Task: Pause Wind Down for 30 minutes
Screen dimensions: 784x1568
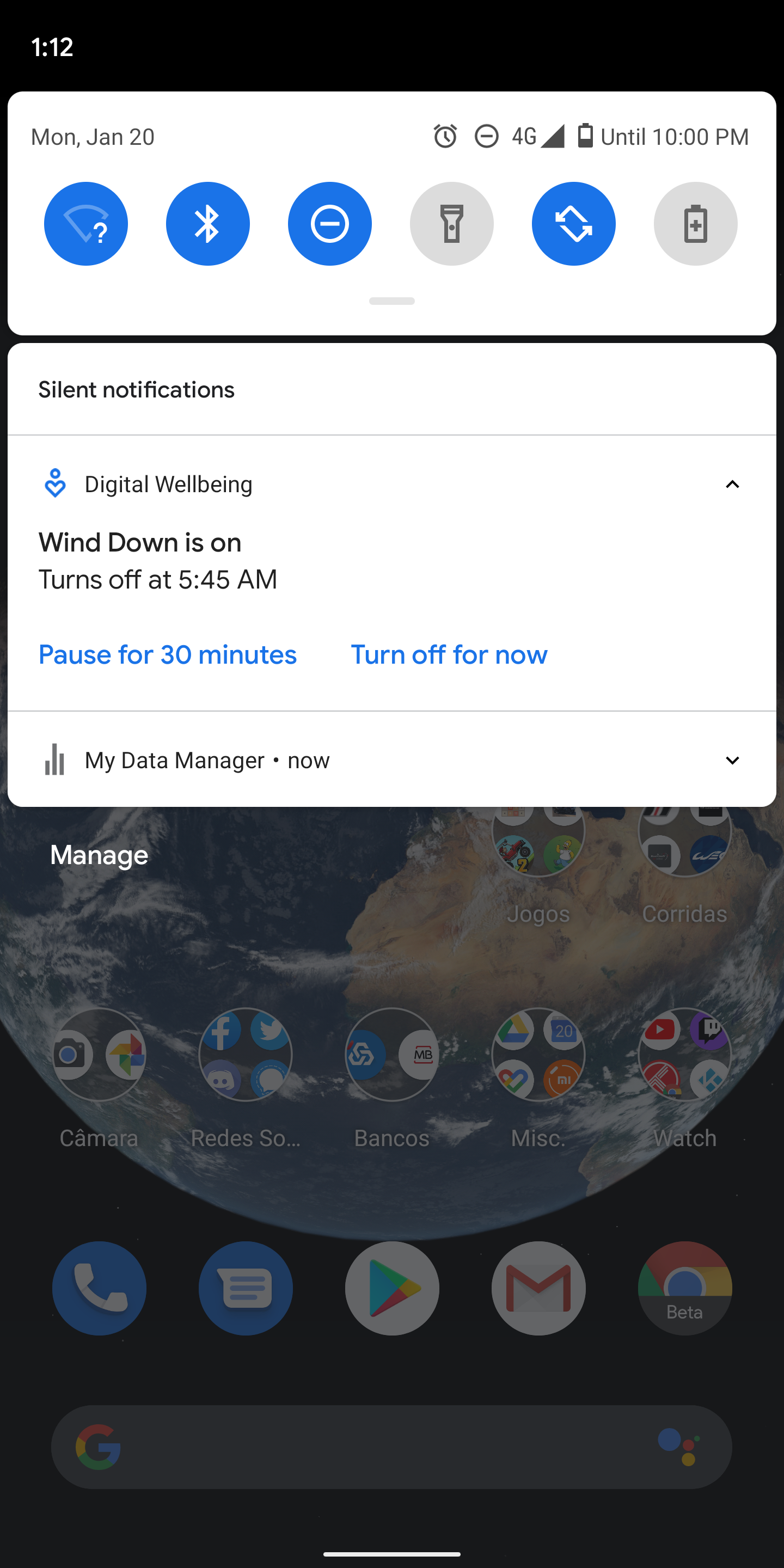Action: click(x=167, y=655)
